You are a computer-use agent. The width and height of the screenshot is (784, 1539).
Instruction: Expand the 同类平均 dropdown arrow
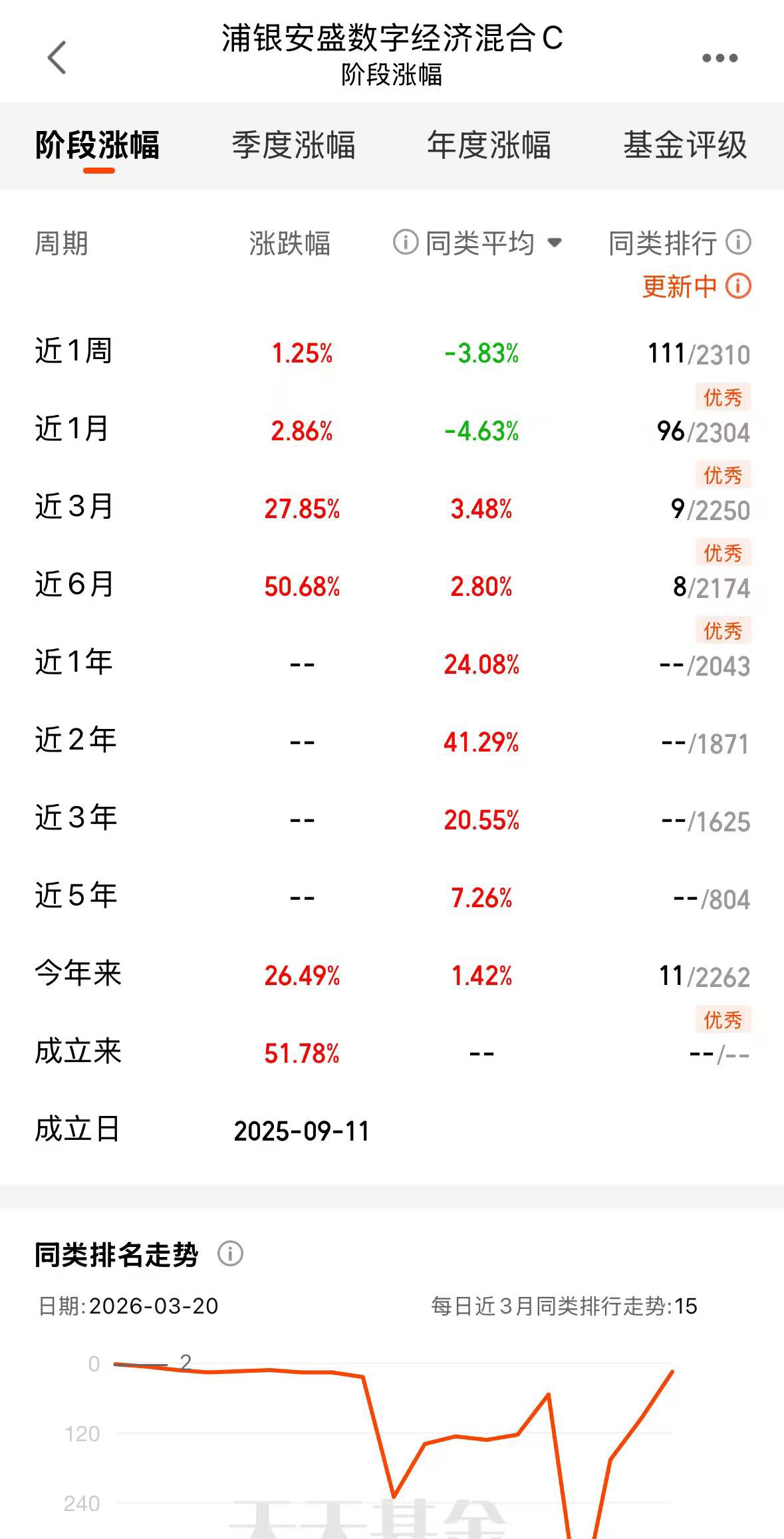pos(555,243)
